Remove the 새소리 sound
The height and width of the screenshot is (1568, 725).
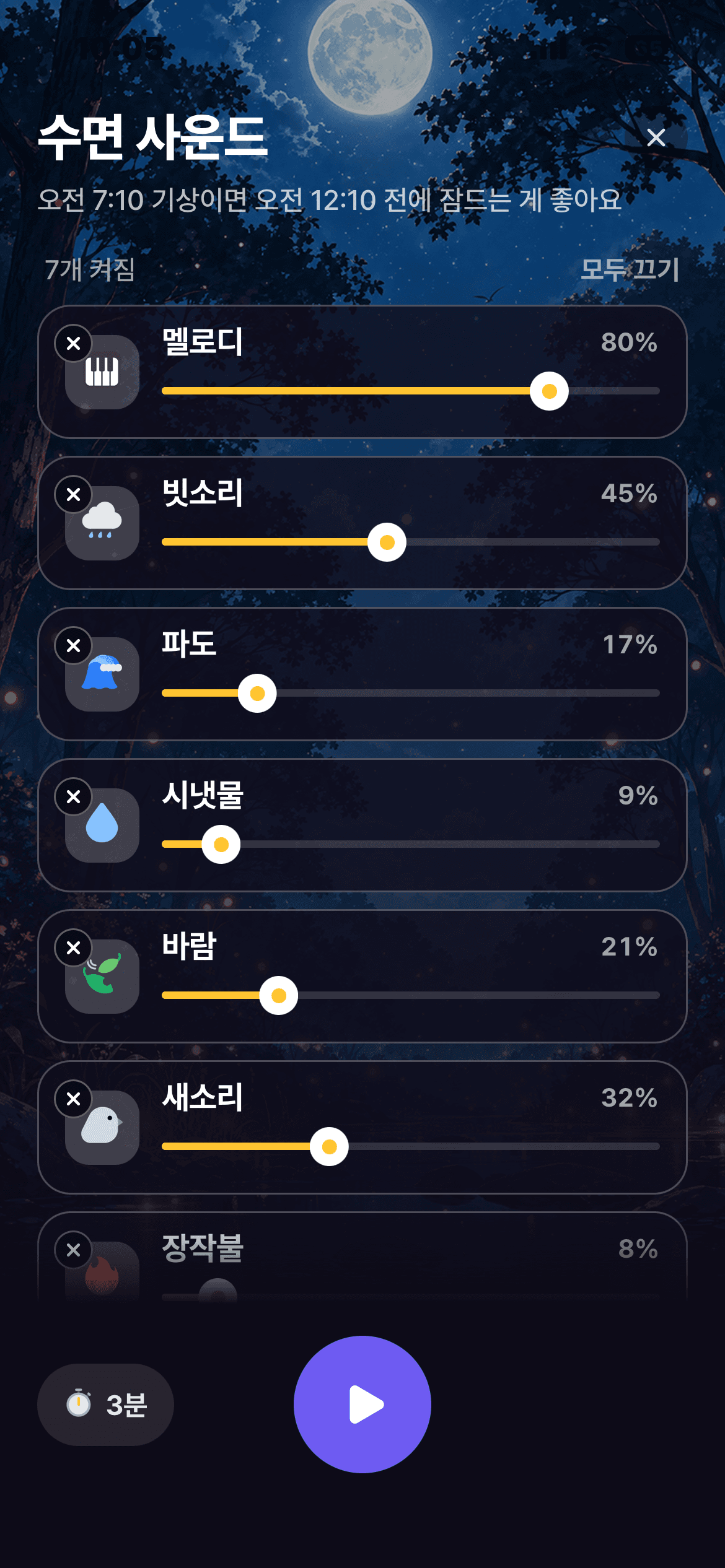pyautogui.click(x=74, y=1099)
